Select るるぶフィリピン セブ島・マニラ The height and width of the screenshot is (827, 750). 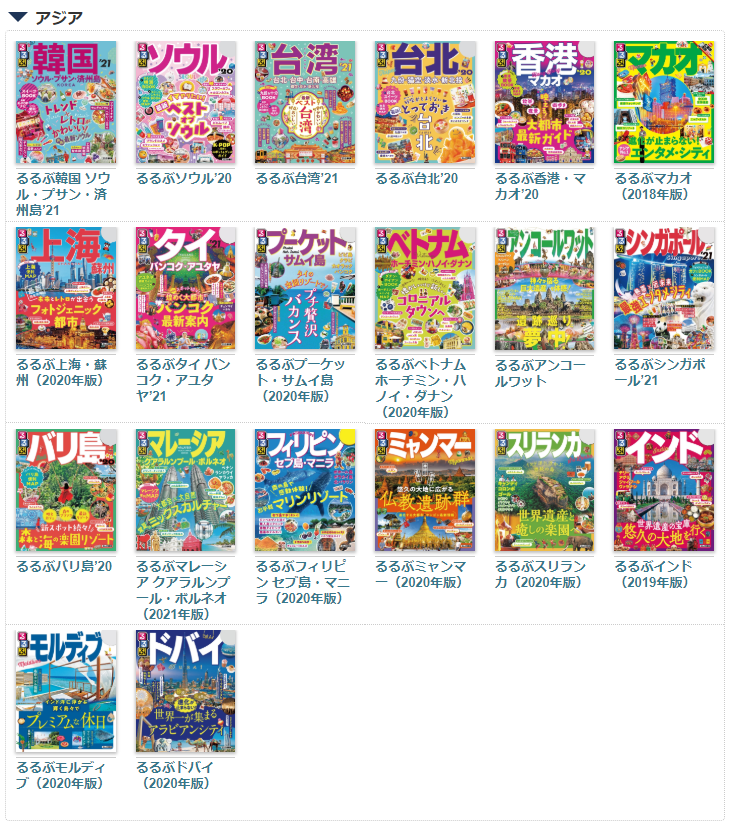coord(305,491)
